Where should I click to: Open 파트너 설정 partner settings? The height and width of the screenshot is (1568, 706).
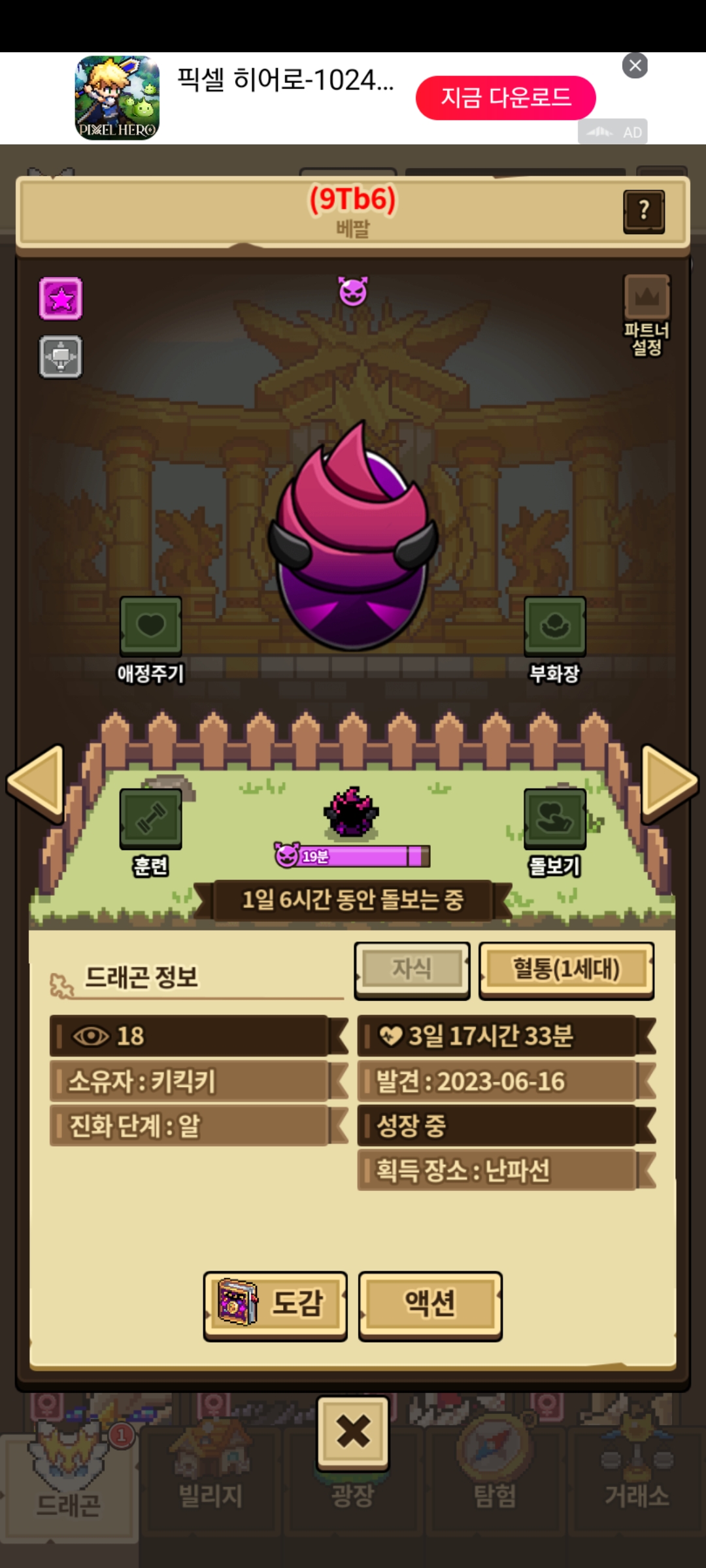[x=647, y=316]
